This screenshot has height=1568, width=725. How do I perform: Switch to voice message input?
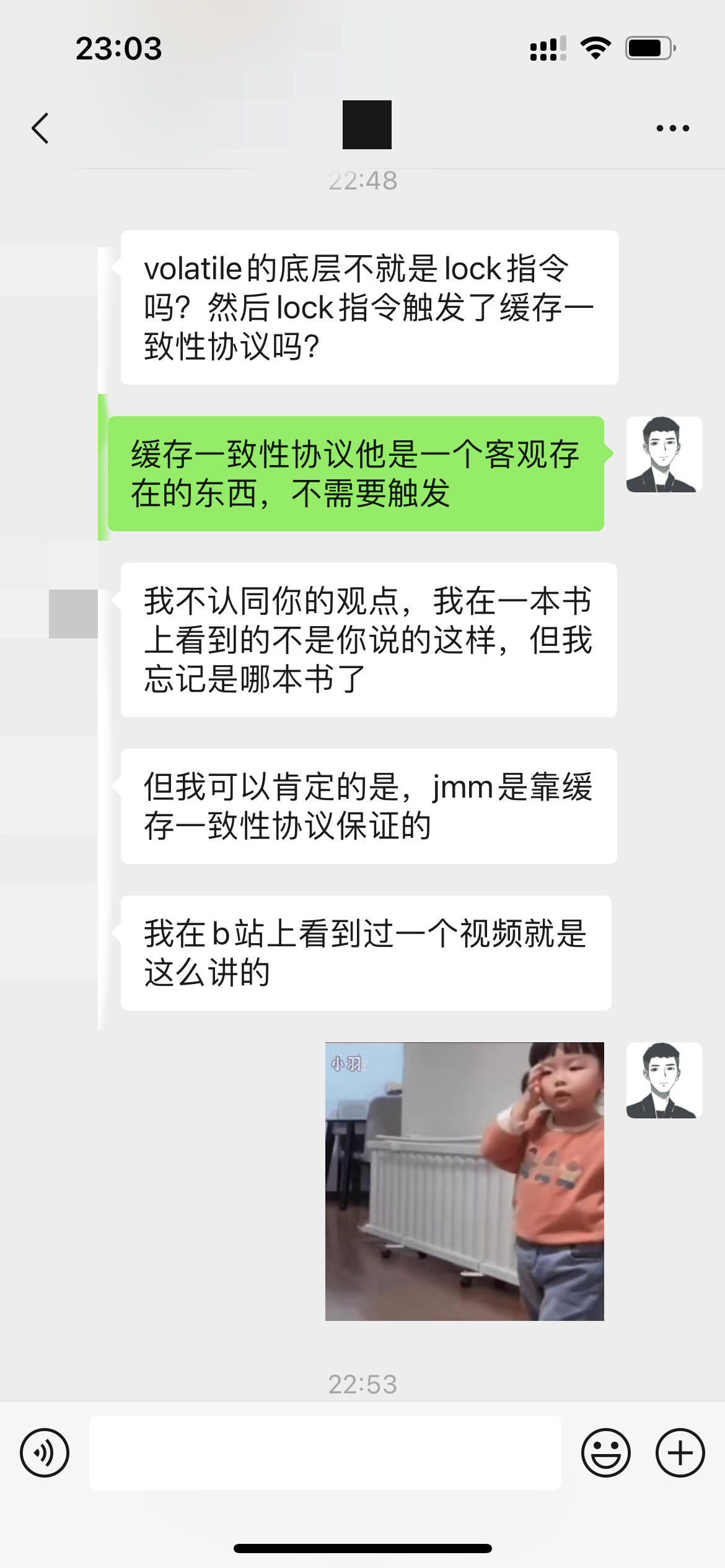coord(45,1453)
